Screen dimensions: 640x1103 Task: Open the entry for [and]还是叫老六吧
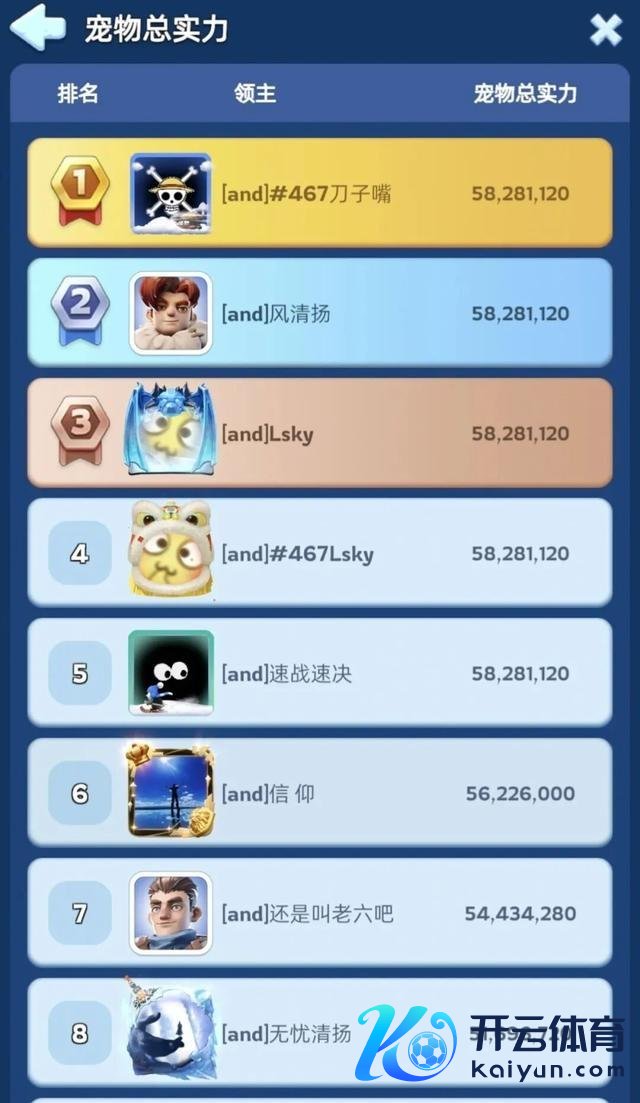[320, 913]
